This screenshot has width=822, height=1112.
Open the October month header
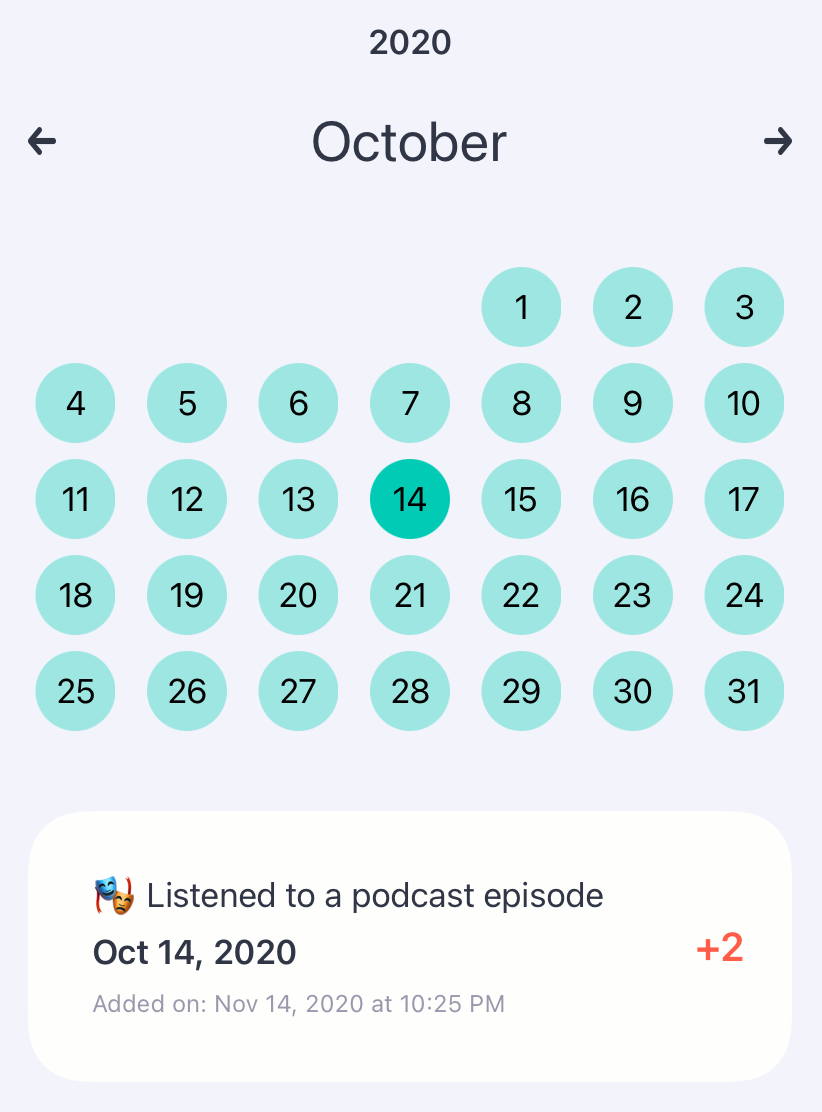[409, 141]
